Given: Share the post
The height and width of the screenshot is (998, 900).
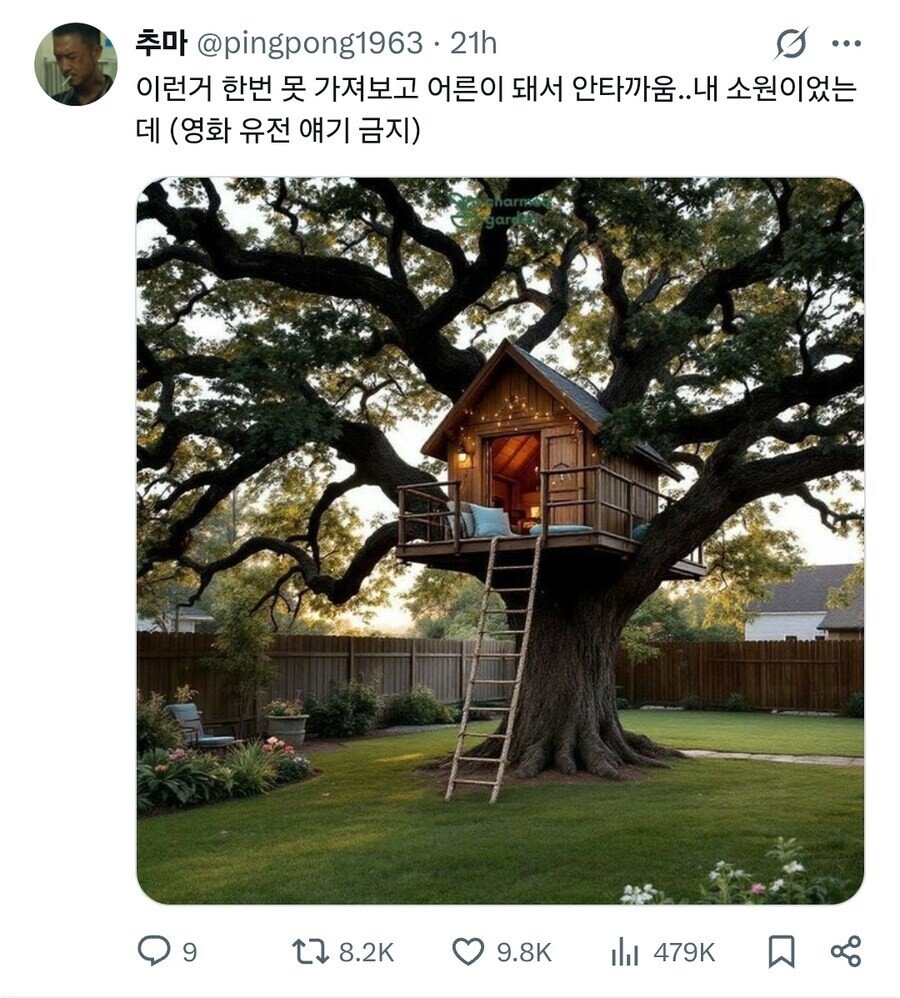Looking at the screenshot, I should point(846,951).
